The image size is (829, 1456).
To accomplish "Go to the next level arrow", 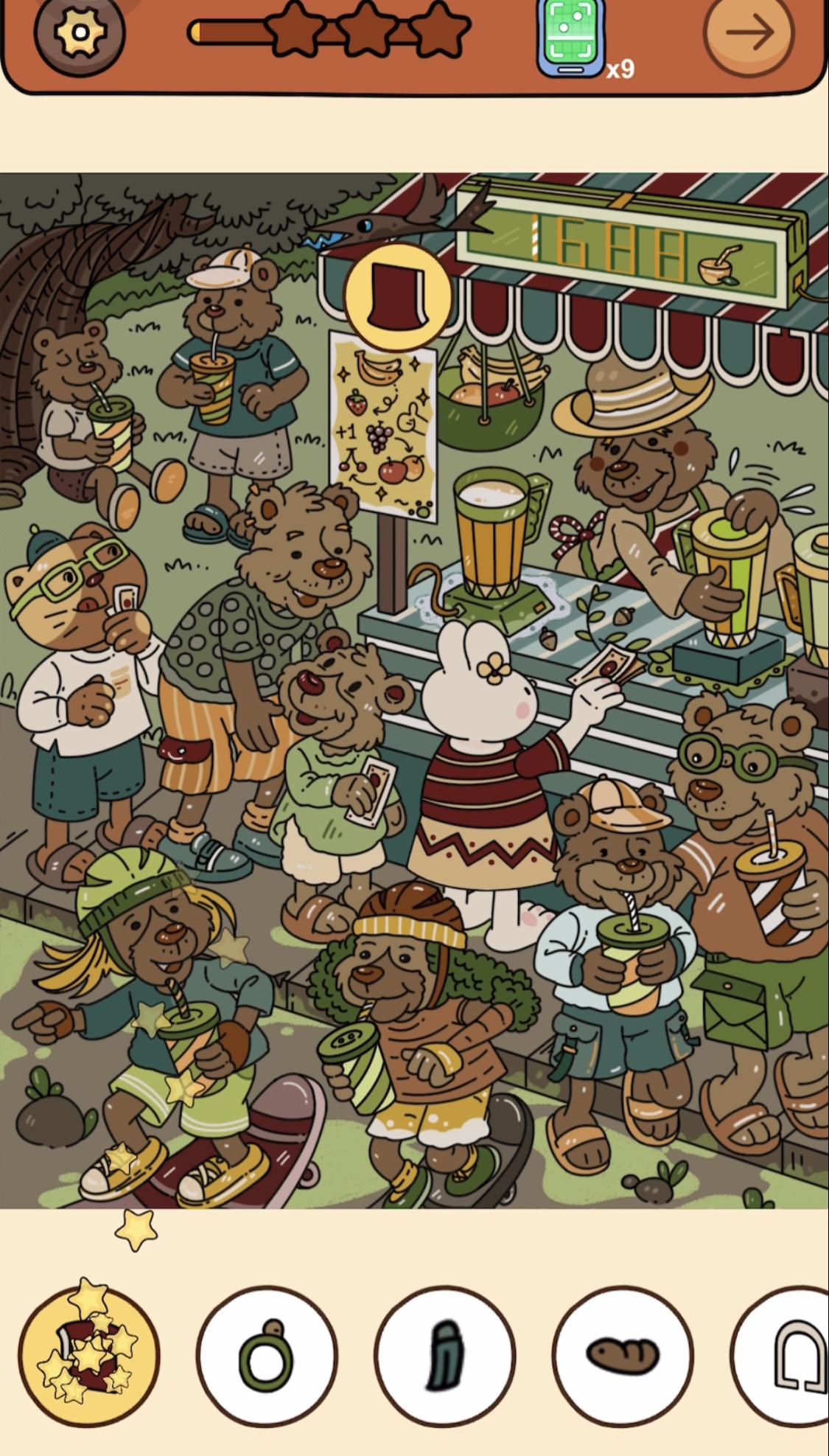I will [749, 32].
